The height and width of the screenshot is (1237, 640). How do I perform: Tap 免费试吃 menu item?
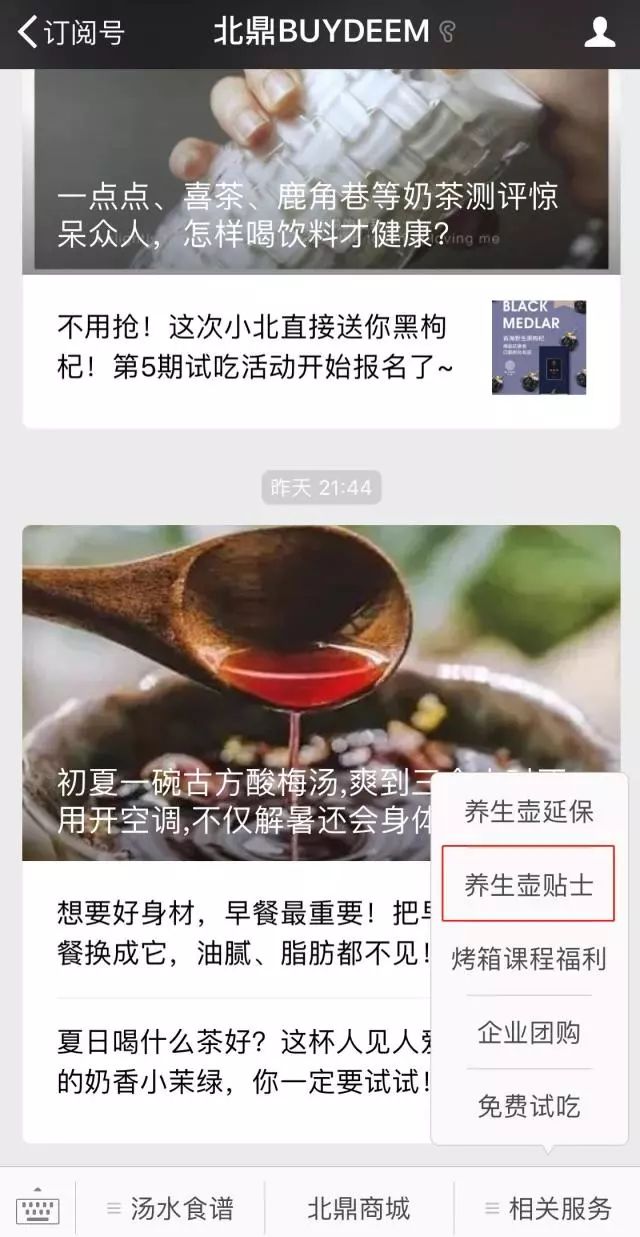point(528,1106)
